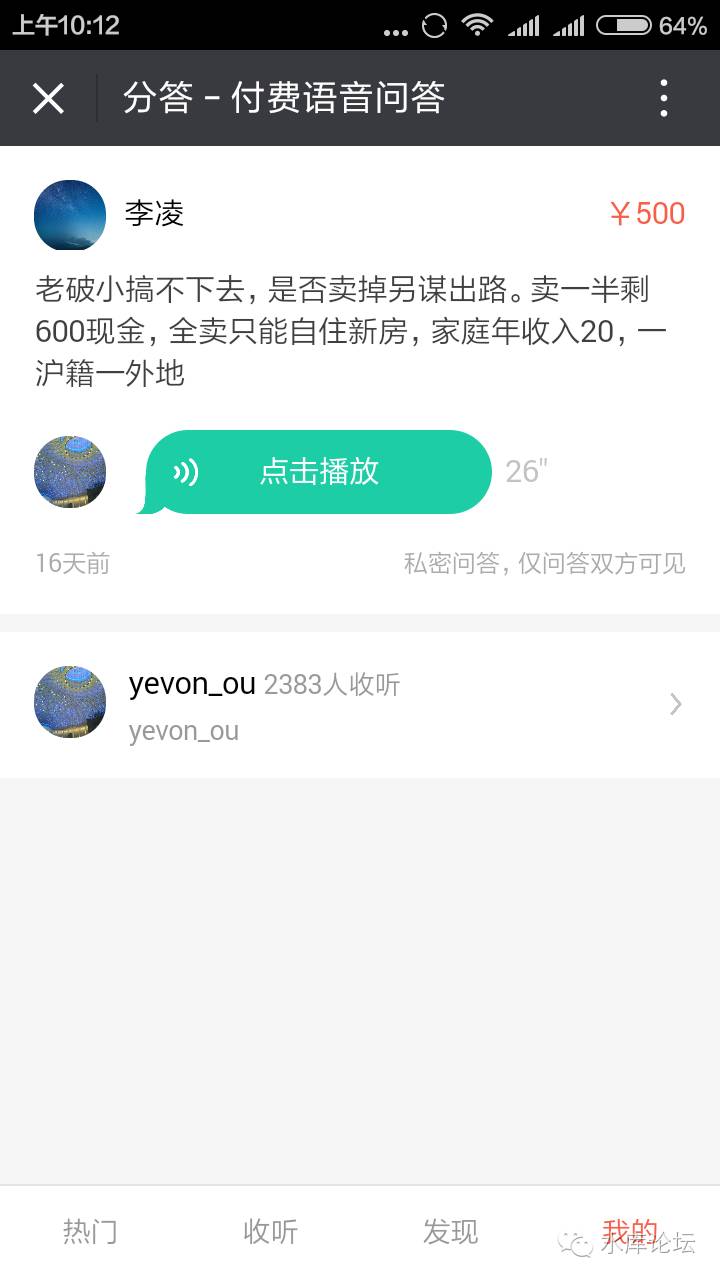Open the three-dot overflow menu

pos(663,98)
